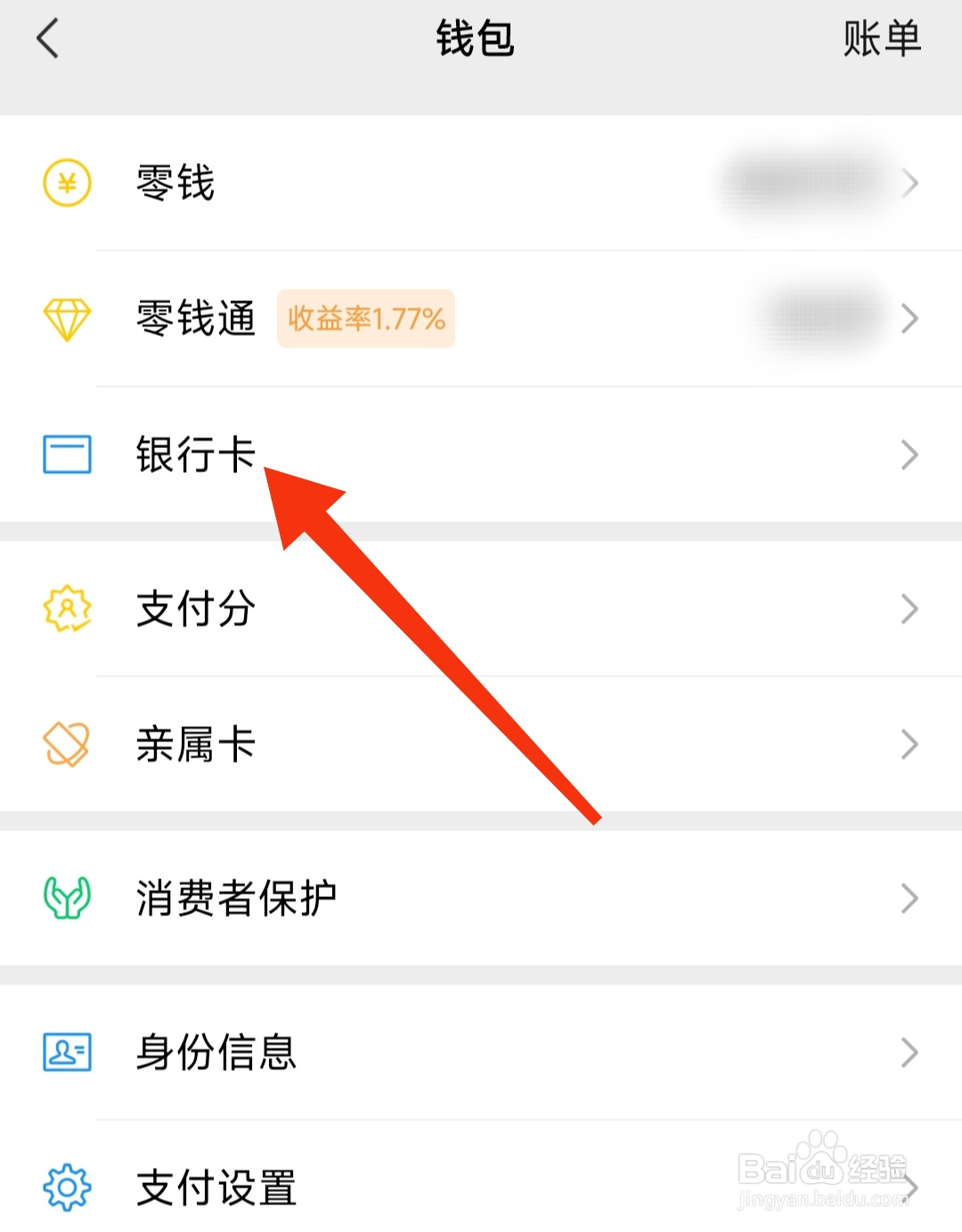Screen dimensions: 962x1232
Task: Select the blue bank card icon for 银行卡
Action: pos(65,454)
